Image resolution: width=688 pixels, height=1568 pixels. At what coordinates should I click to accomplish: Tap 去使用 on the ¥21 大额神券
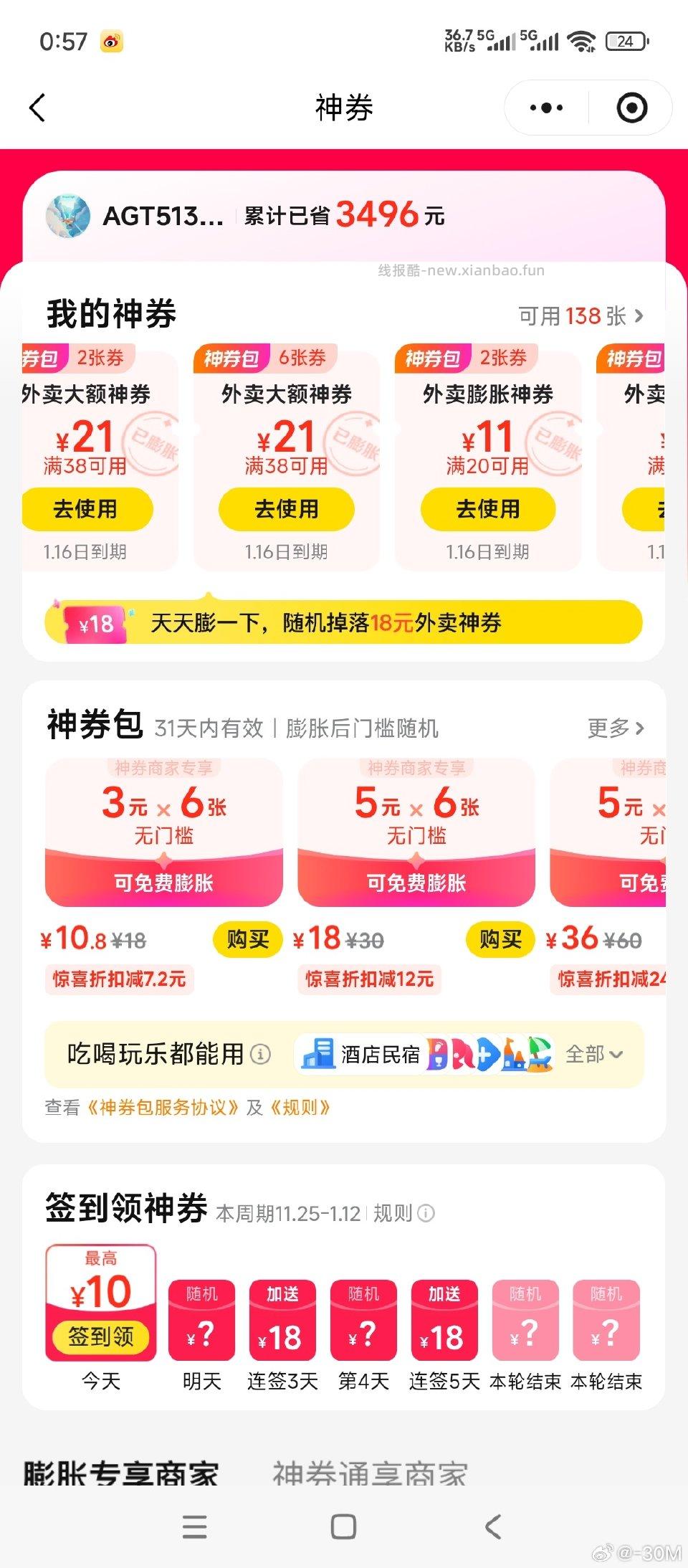87,509
